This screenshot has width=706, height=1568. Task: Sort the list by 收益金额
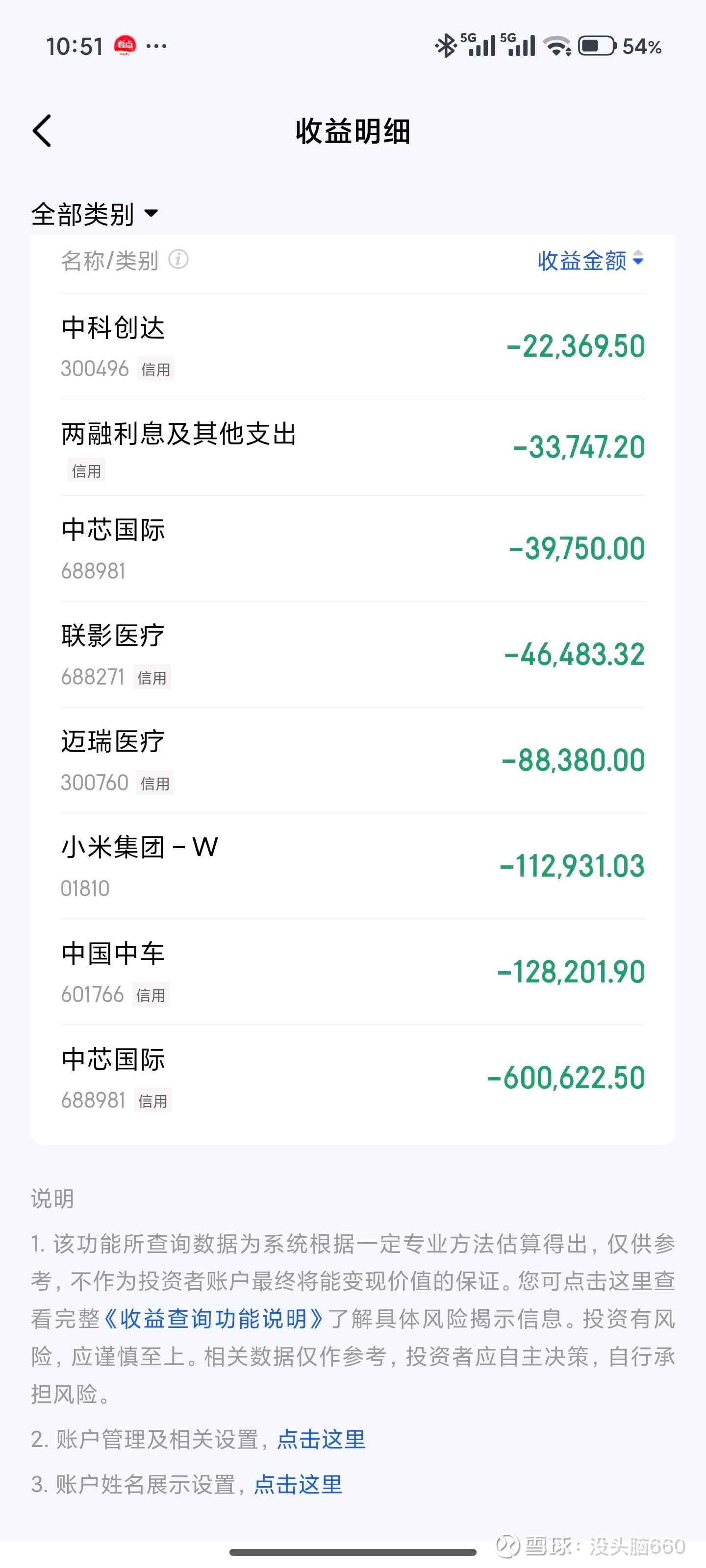(x=589, y=260)
